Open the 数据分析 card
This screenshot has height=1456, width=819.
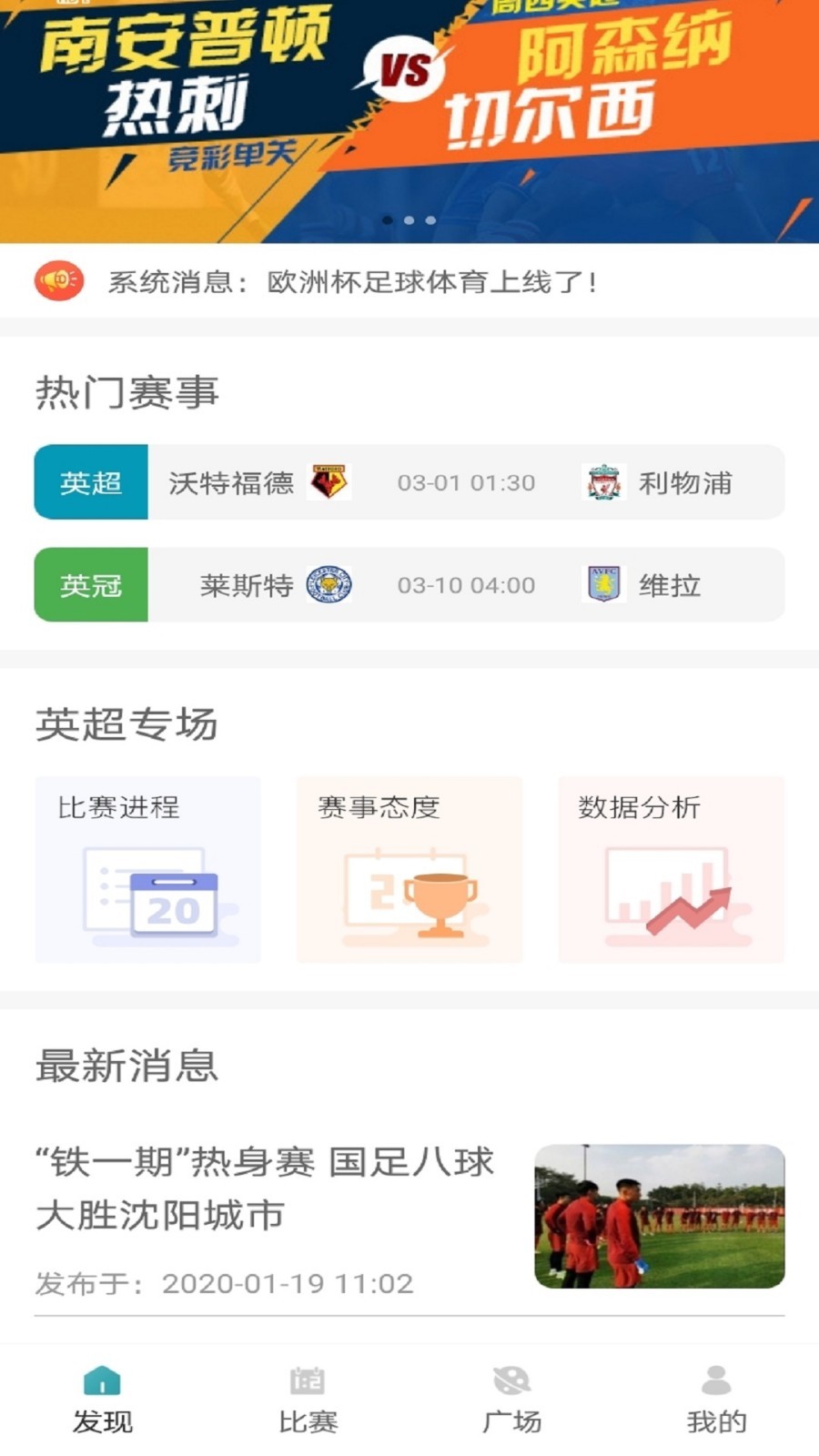pyautogui.click(x=671, y=869)
